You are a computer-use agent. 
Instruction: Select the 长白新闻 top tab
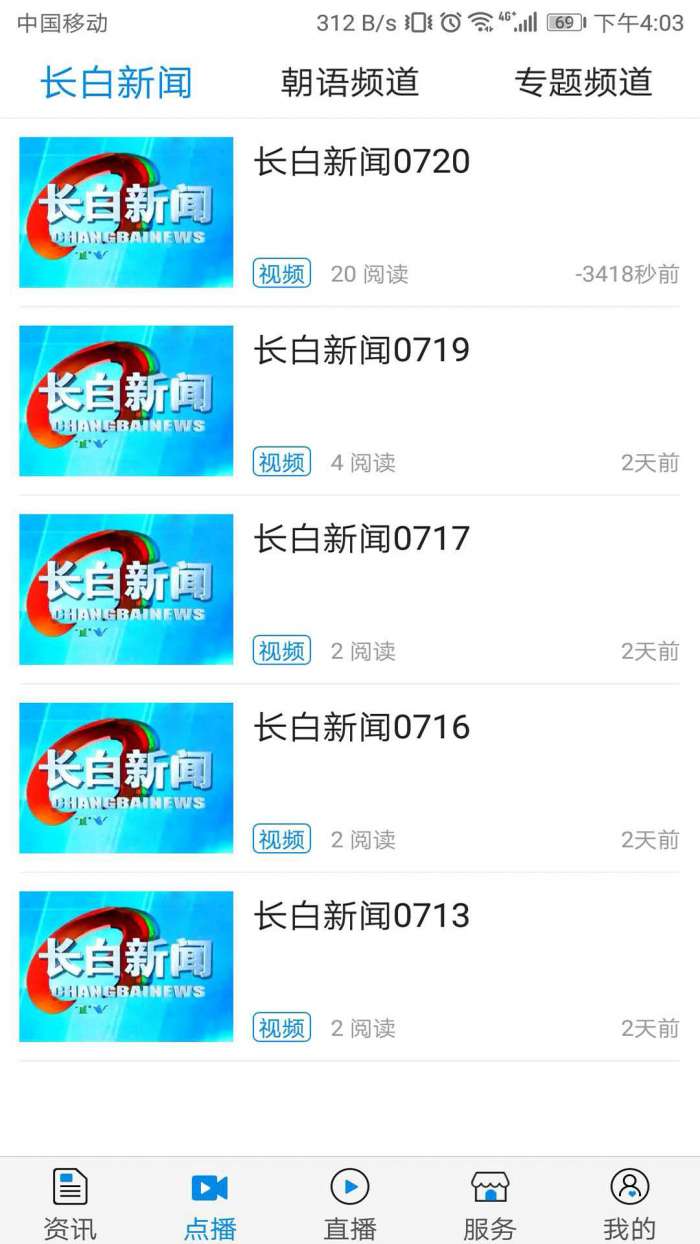tap(116, 82)
